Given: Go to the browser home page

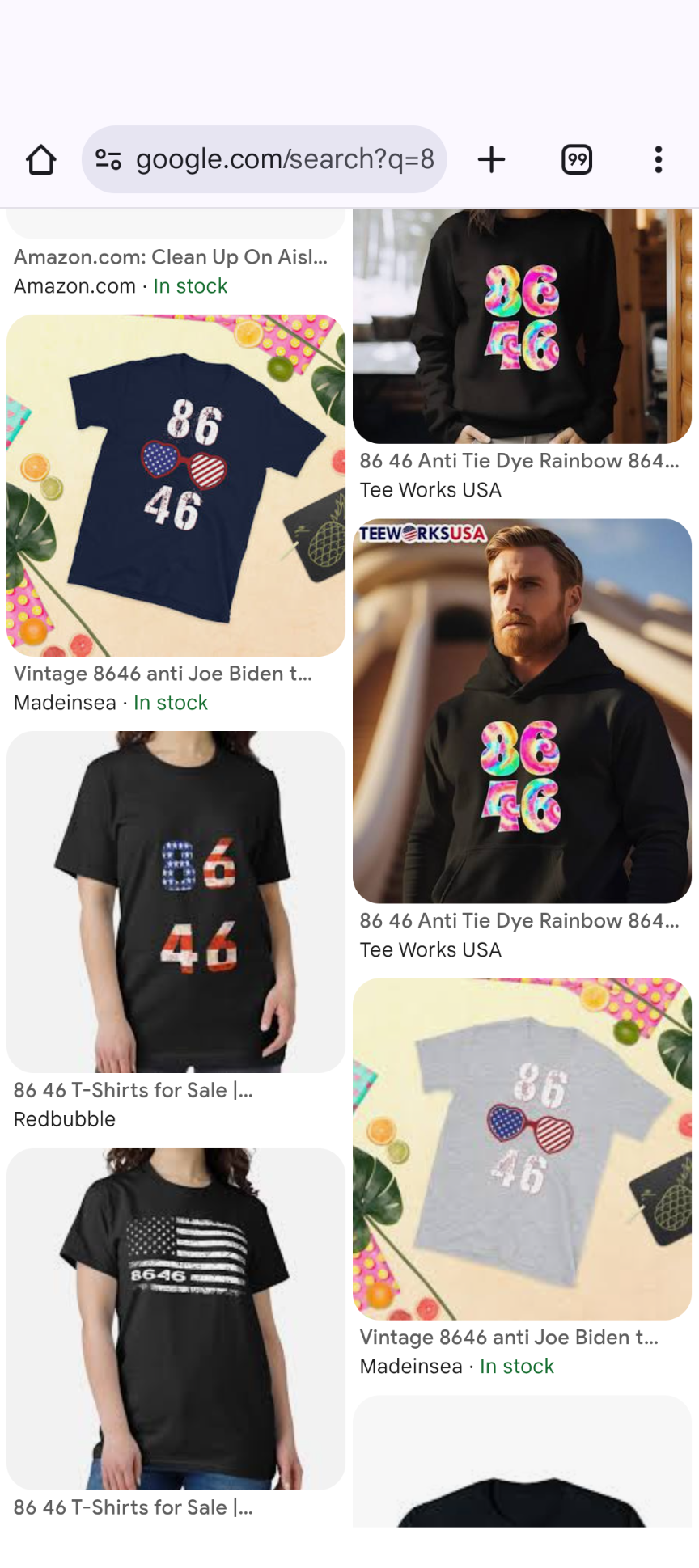Looking at the screenshot, I should click(41, 159).
